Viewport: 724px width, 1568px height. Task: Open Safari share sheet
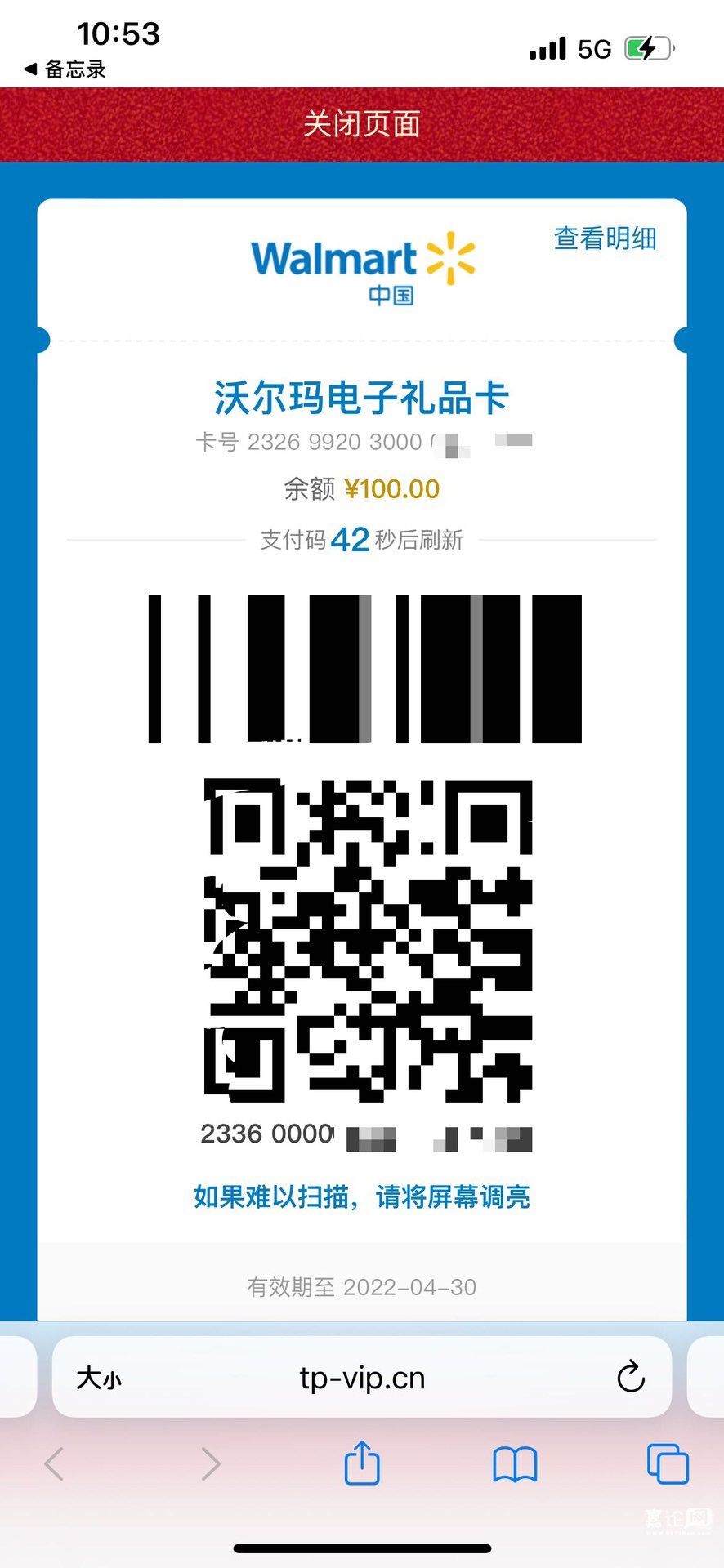(x=362, y=1463)
